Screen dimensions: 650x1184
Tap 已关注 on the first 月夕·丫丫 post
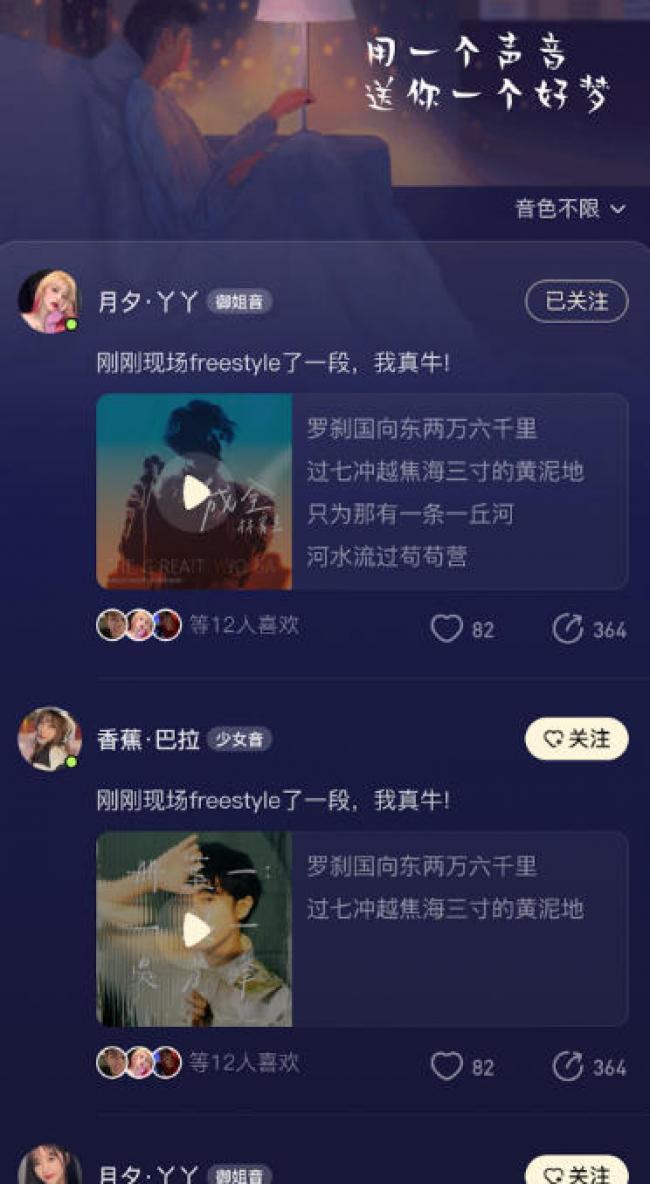pos(576,301)
